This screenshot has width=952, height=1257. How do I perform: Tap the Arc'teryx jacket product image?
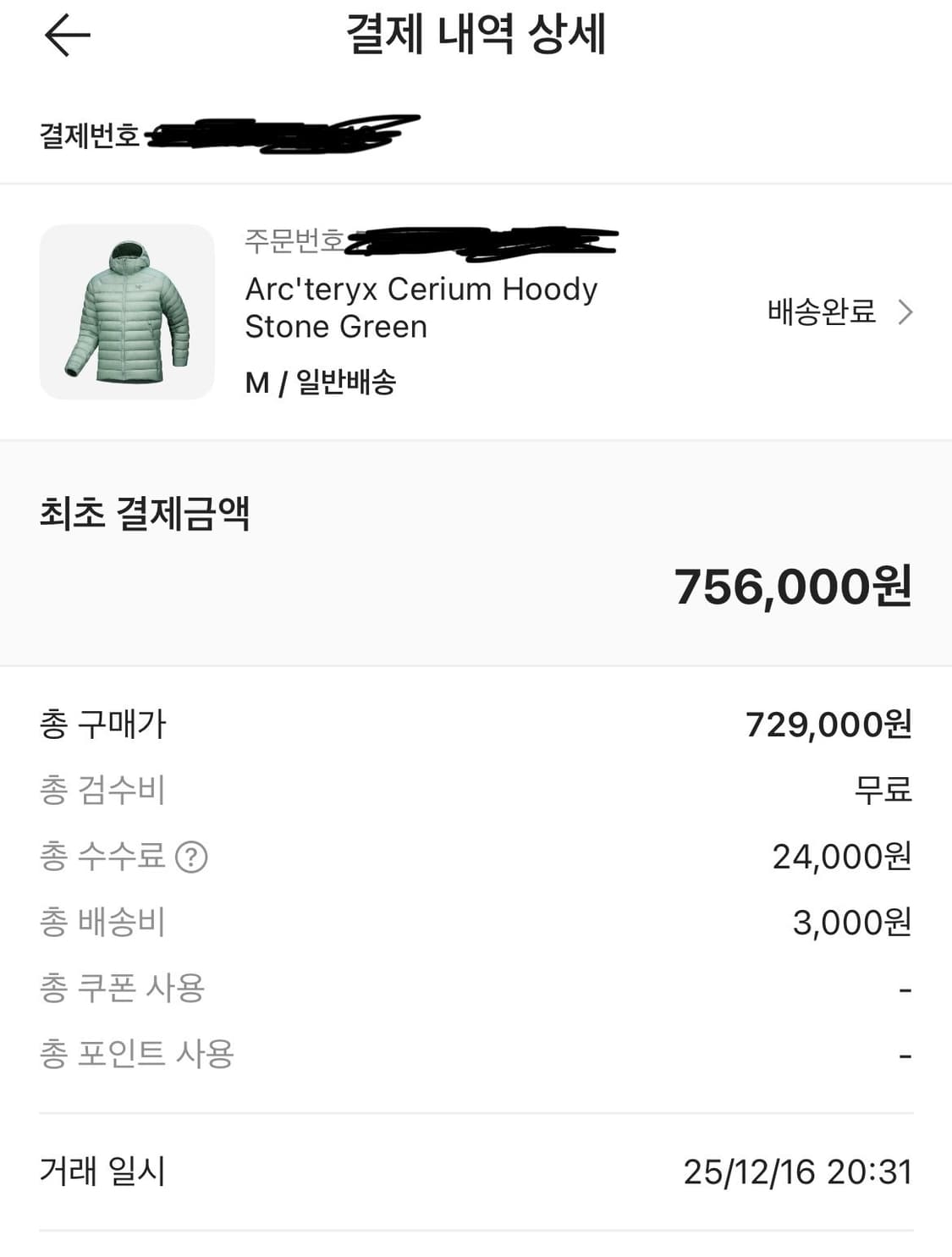tap(127, 312)
